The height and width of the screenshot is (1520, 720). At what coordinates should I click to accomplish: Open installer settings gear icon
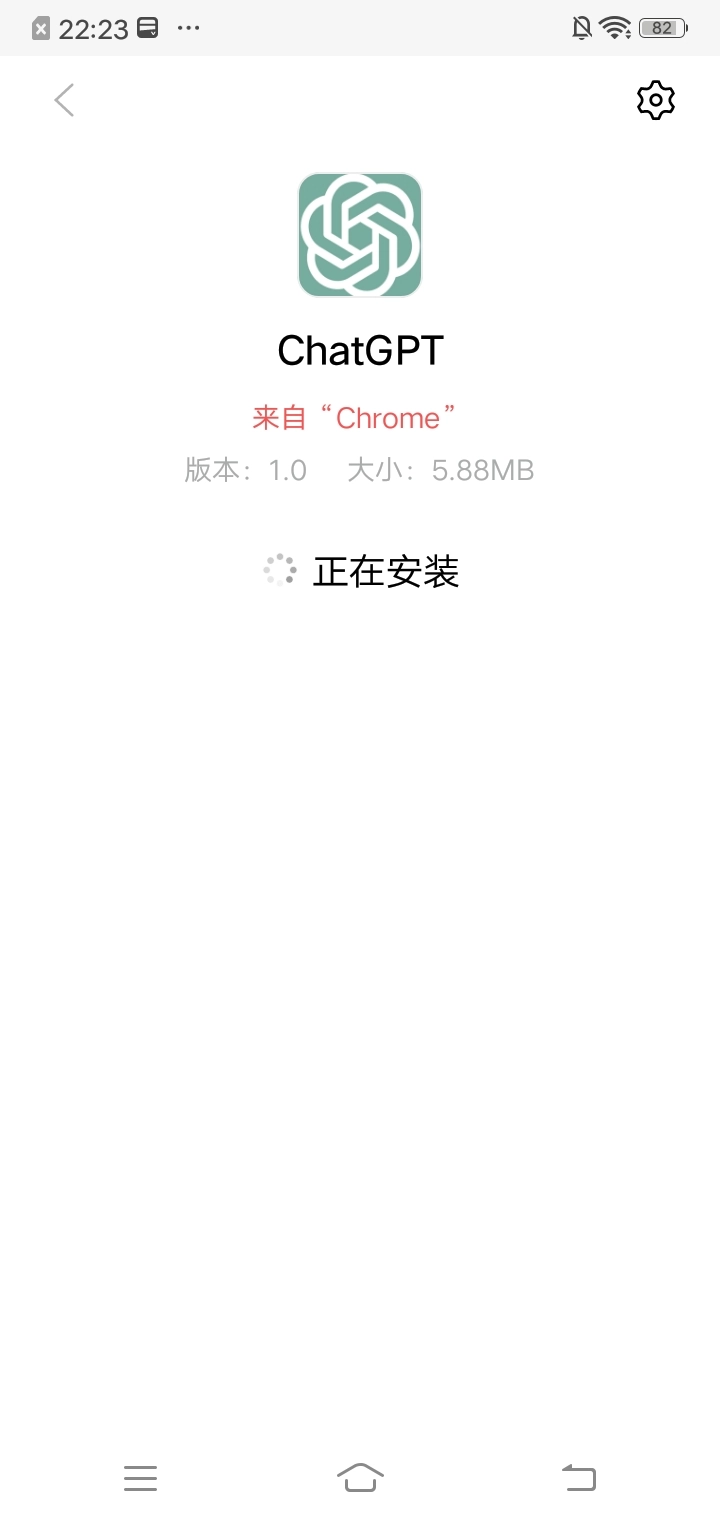click(656, 100)
